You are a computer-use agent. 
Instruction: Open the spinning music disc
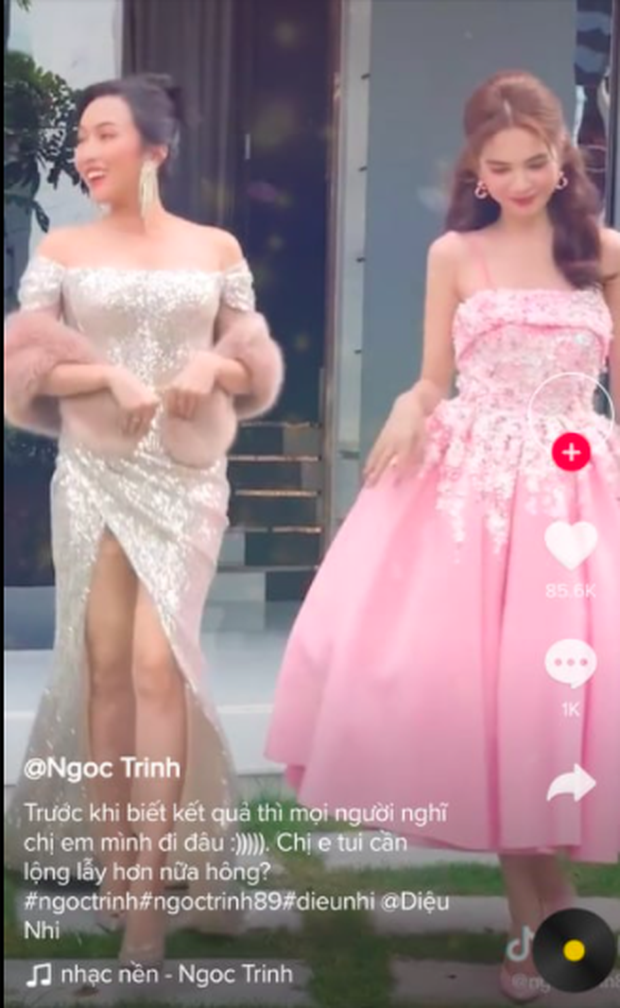coord(574,950)
